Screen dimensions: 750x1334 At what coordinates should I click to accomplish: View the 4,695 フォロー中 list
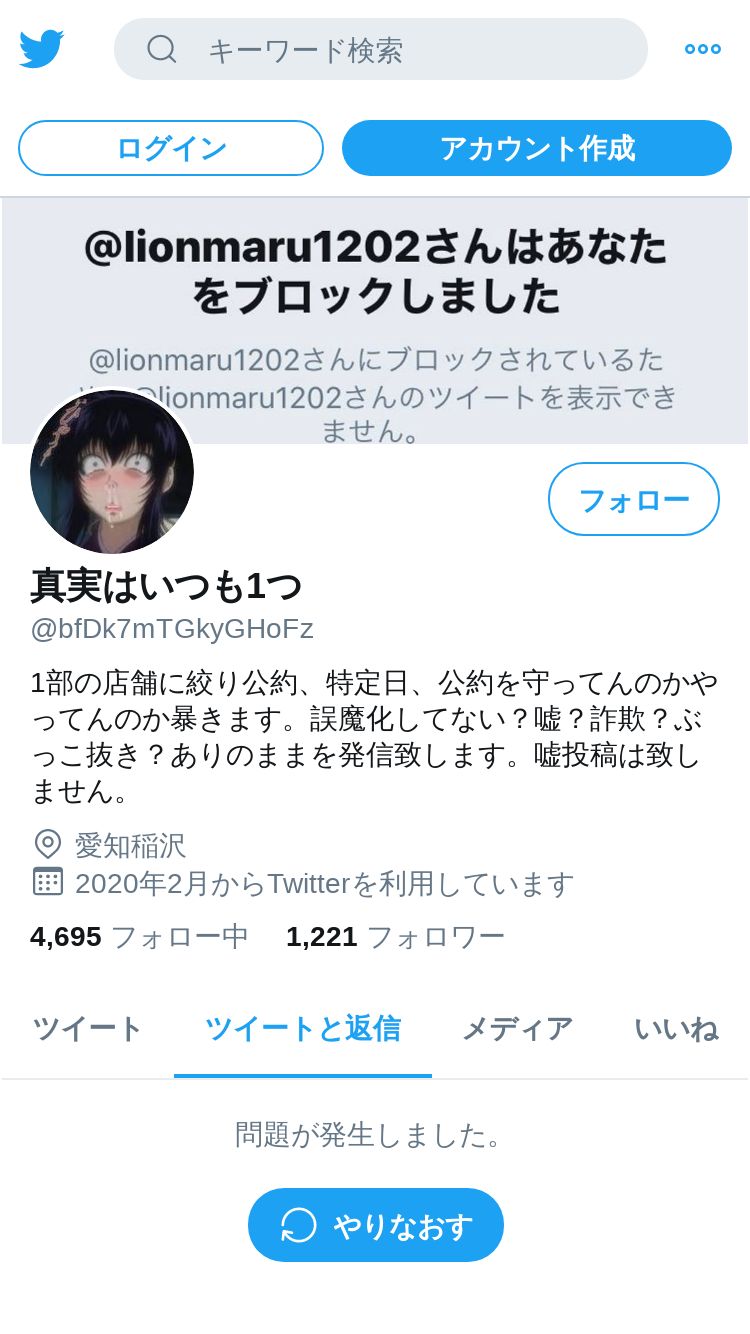point(139,937)
